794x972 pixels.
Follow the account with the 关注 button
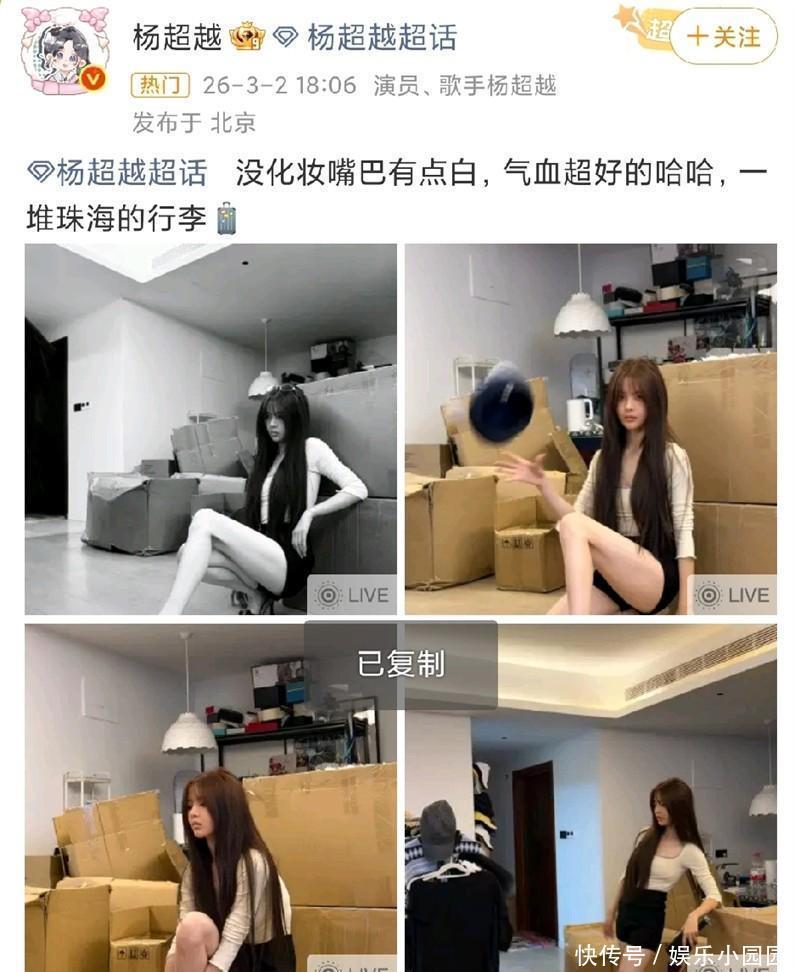[x=723, y=37]
